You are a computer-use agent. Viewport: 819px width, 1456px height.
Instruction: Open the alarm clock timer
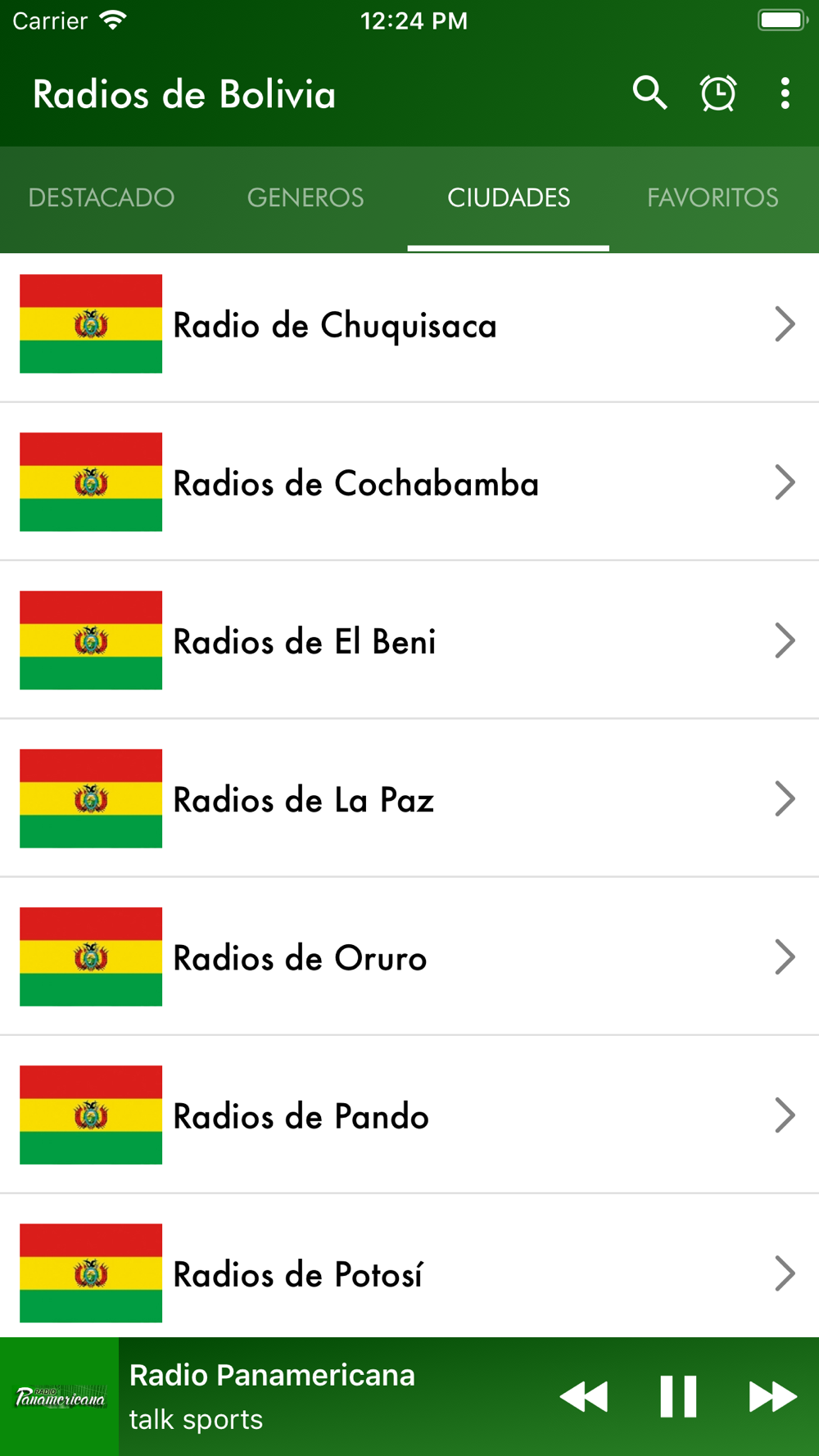[x=718, y=93]
